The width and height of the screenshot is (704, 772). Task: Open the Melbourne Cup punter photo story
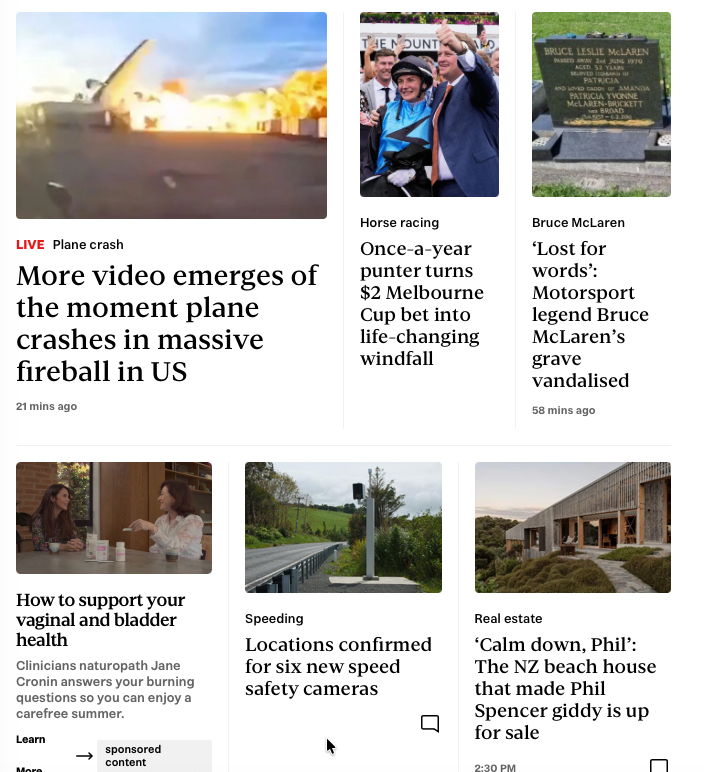coord(429,104)
